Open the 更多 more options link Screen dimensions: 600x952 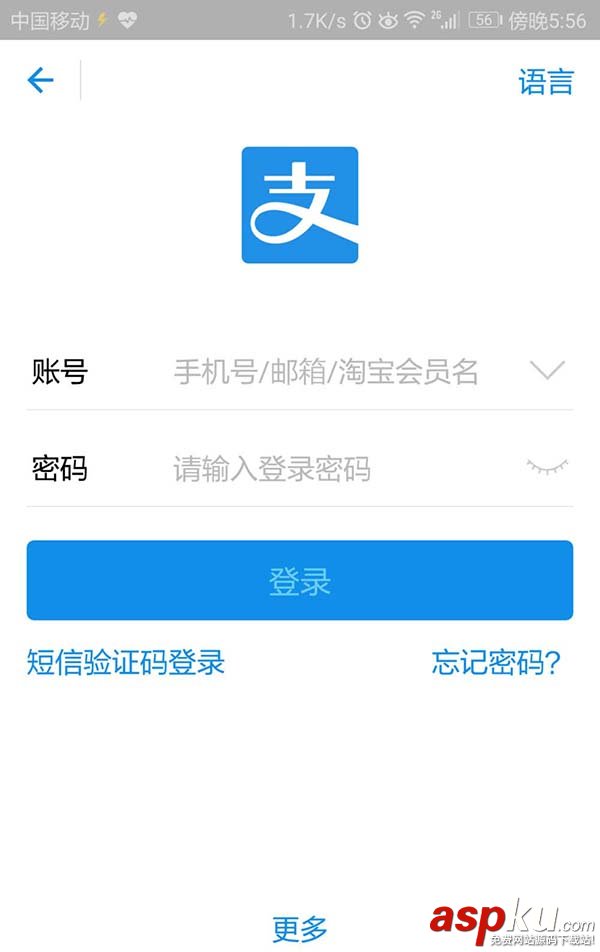point(299,929)
